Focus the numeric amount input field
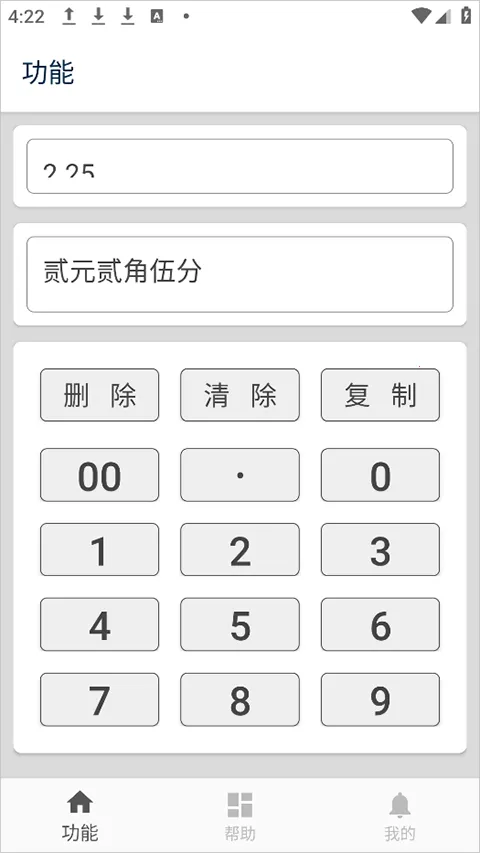This screenshot has width=480, height=853. (240, 166)
